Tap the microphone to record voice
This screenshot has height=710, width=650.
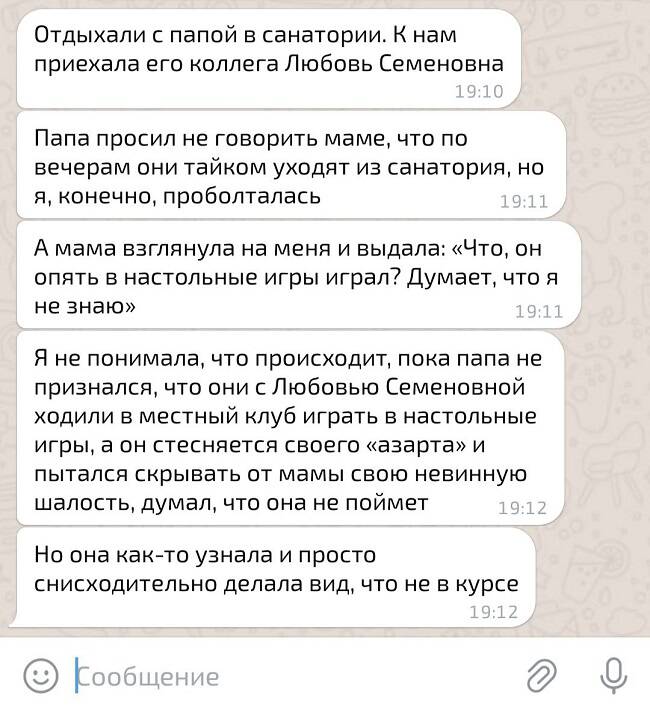pyautogui.click(x=612, y=675)
